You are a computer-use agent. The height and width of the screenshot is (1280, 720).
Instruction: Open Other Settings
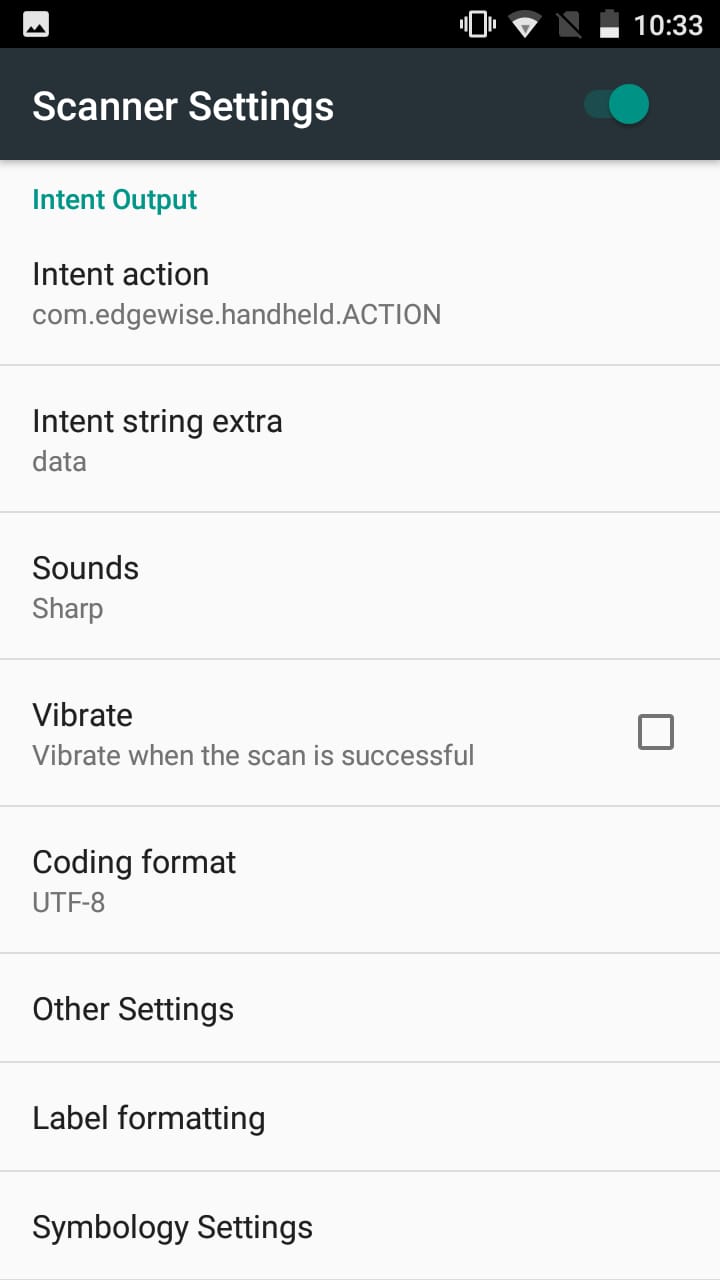(x=360, y=1008)
